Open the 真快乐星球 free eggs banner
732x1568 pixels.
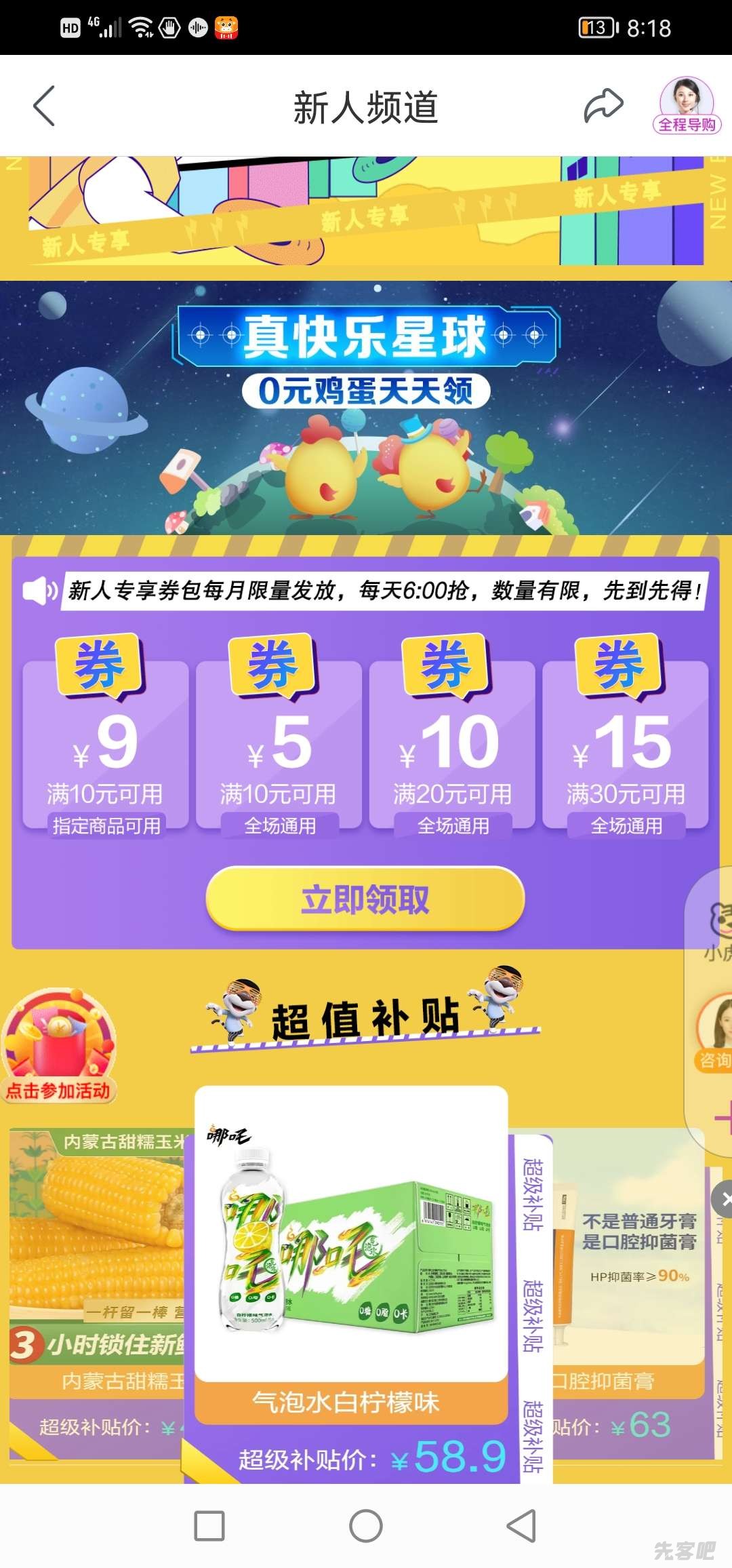366,407
